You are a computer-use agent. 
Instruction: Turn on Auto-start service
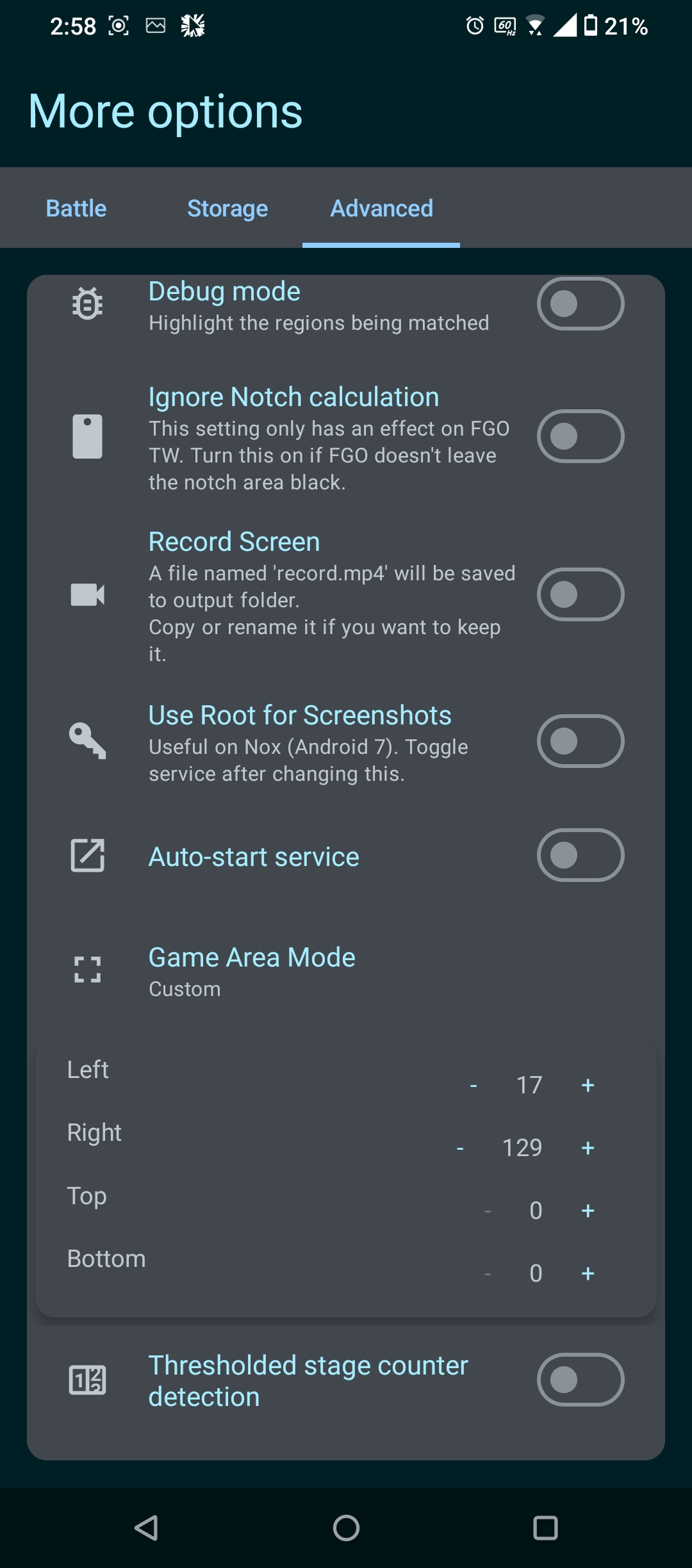[x=580, y=855]
